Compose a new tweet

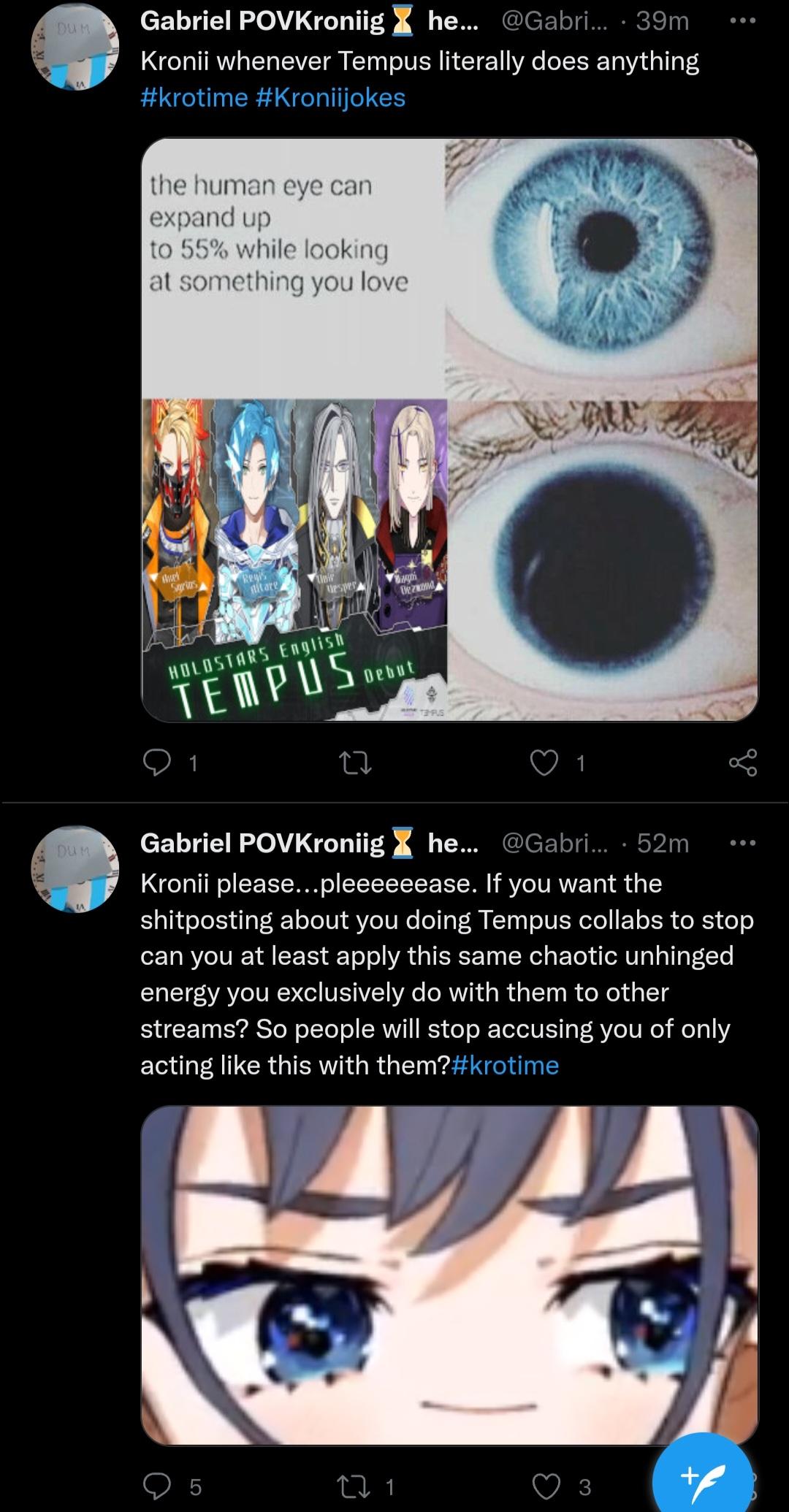[702, 1475]
